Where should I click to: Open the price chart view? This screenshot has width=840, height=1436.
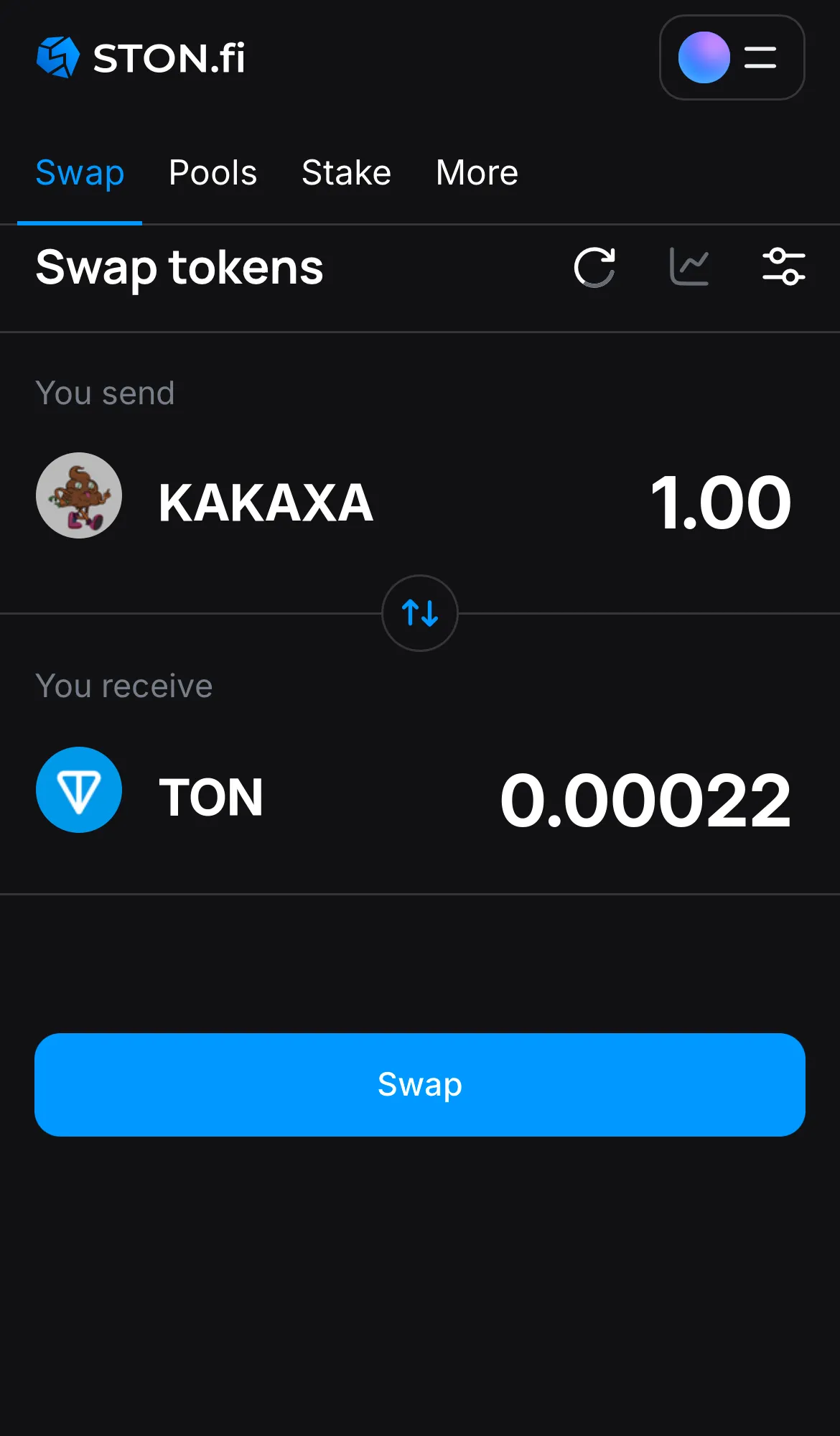tap(689, 267)
